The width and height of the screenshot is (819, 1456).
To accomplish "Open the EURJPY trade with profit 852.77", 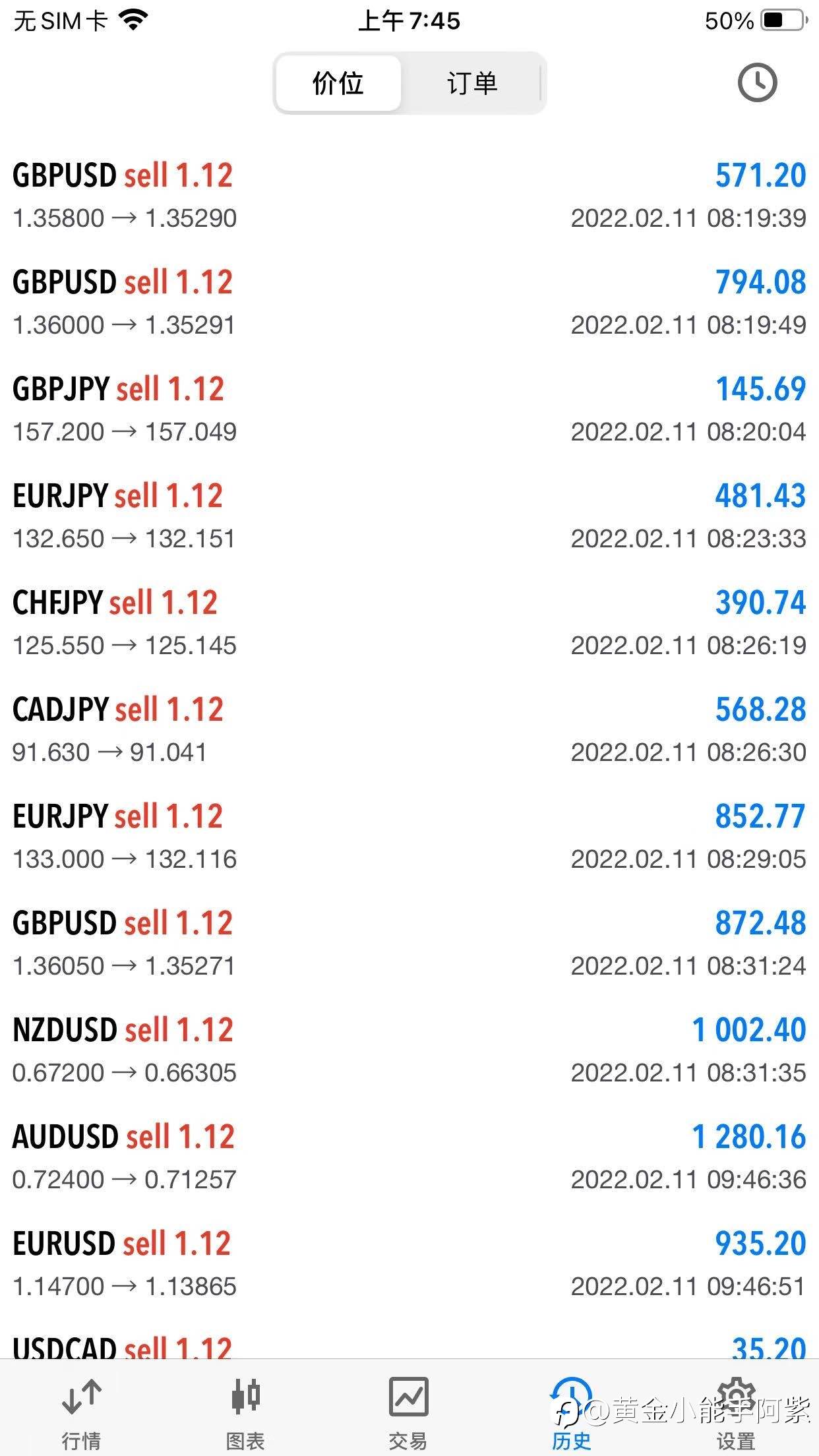I will pos(409,837).
